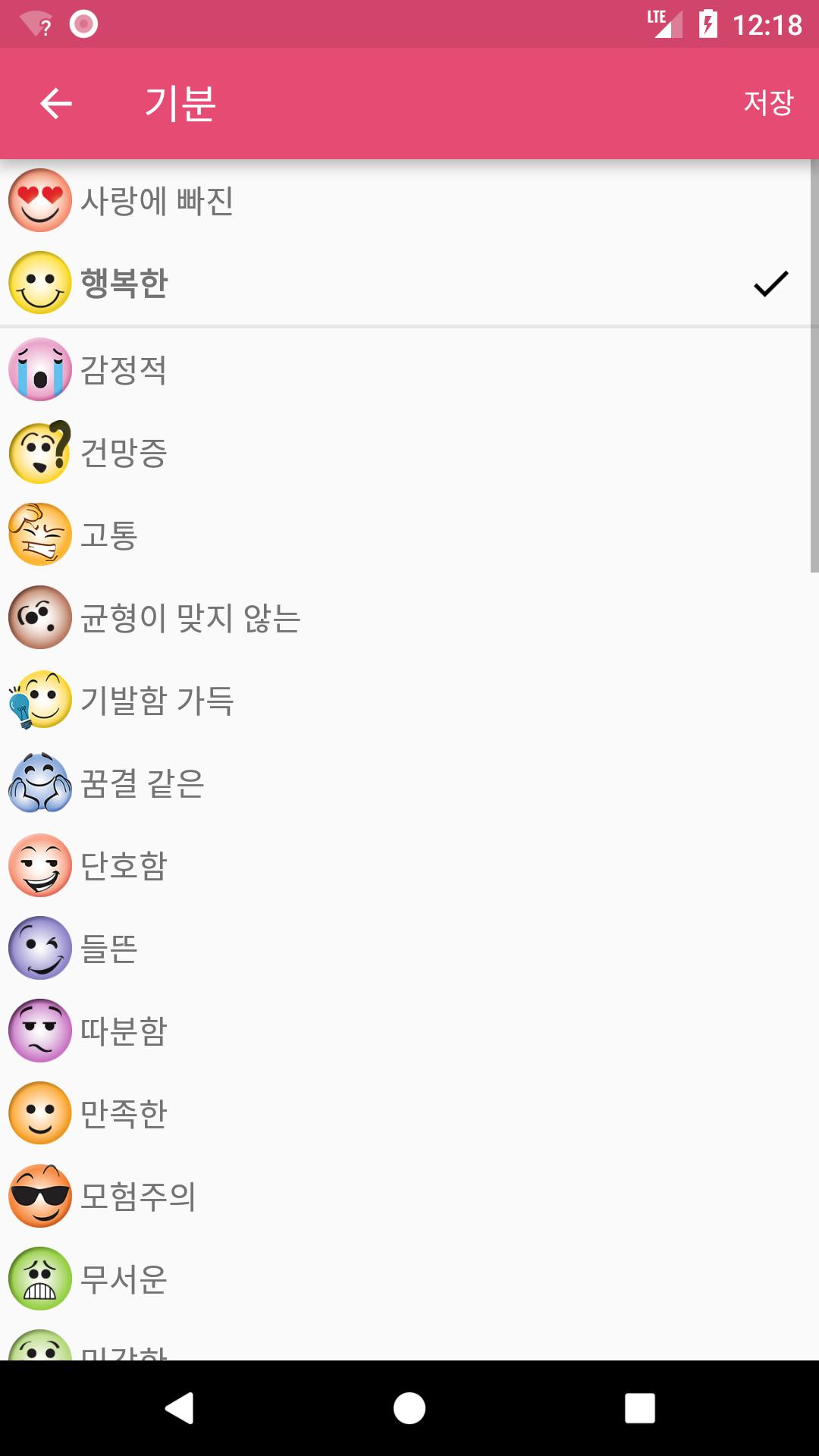
Task: Tap the 들뜬 mood row
Action: tap(409, 949)
